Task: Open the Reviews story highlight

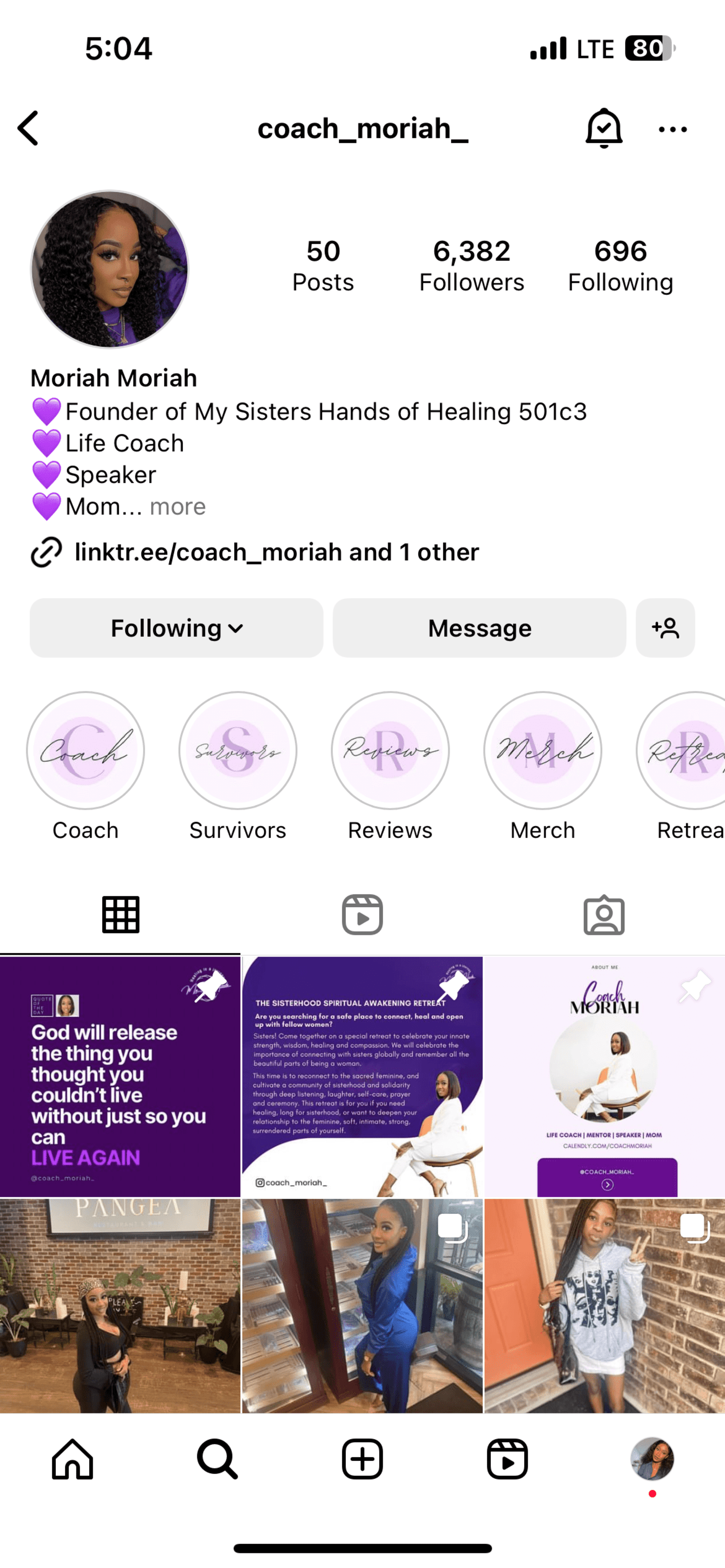Action: pyautogui.click(x=390, y=750)
